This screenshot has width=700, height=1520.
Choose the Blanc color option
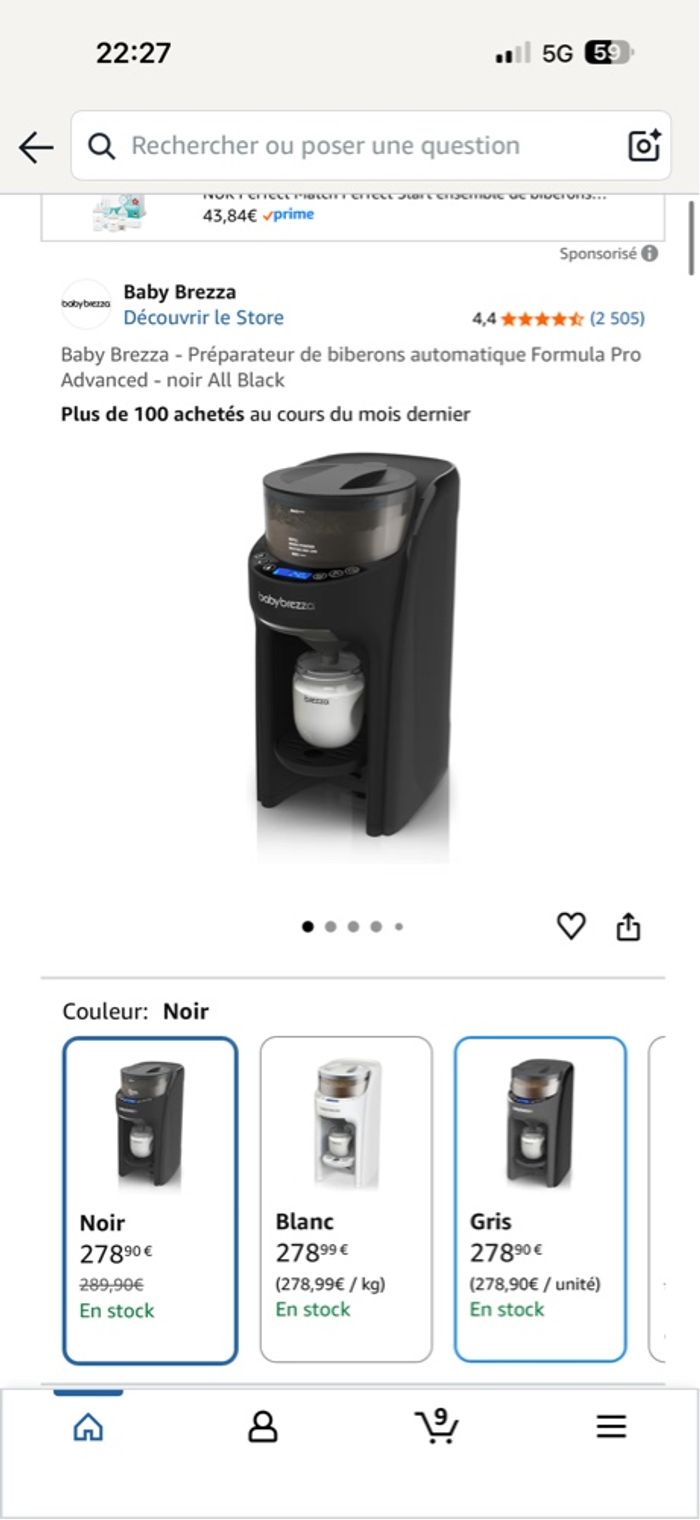346,1200
